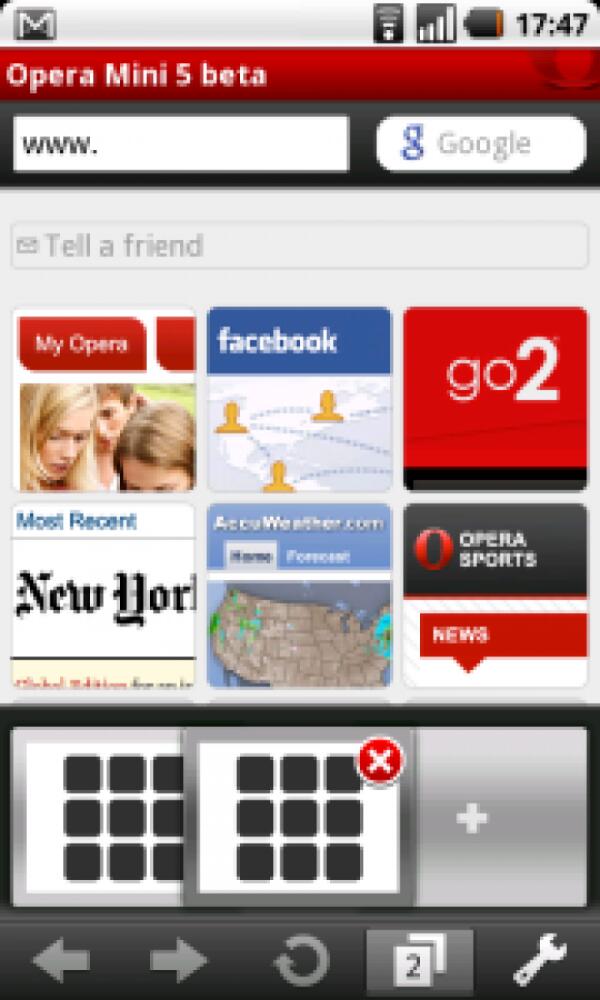600x1000 pixels.
Task: Open the go2 speed dial tile
Action: [495, 398]
